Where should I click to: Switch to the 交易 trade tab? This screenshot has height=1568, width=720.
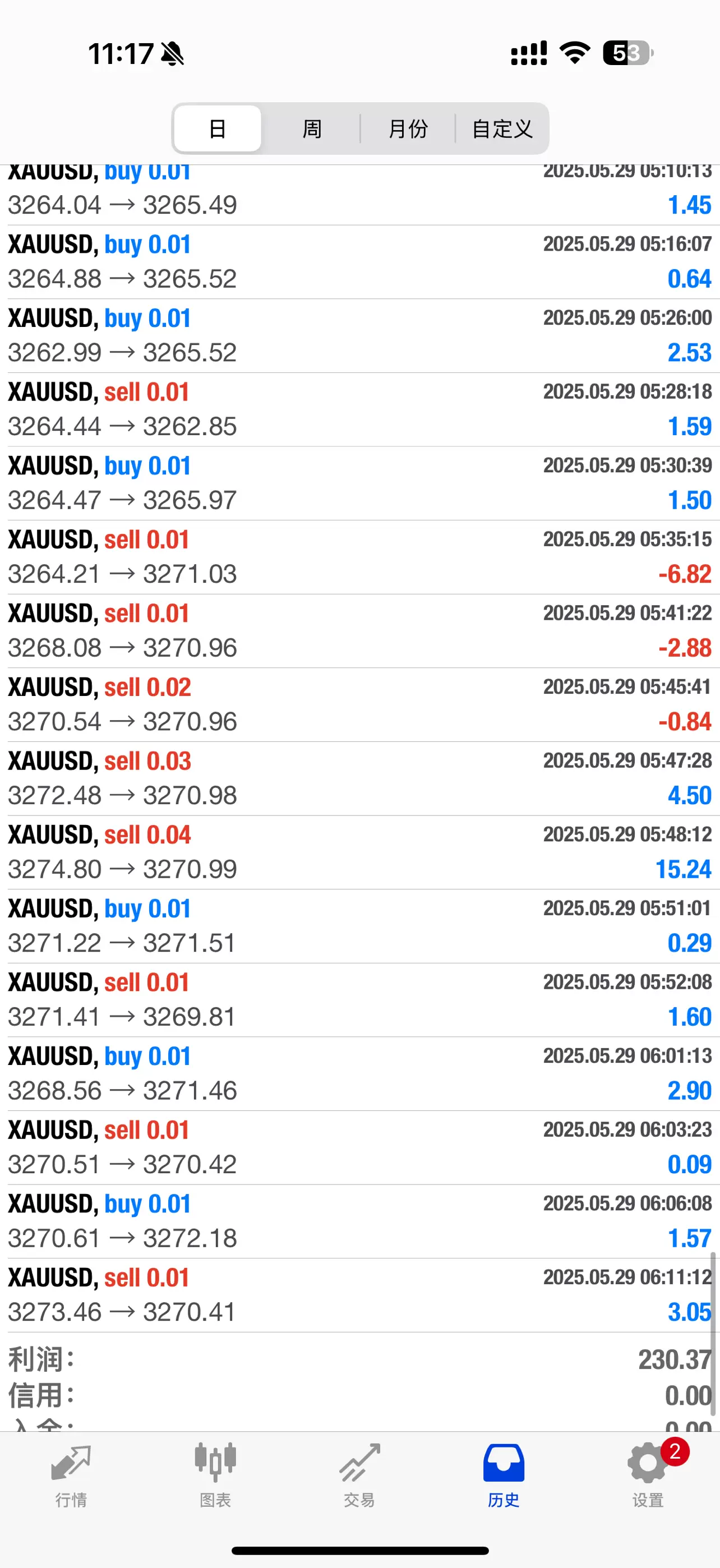tap(359, 1474)
